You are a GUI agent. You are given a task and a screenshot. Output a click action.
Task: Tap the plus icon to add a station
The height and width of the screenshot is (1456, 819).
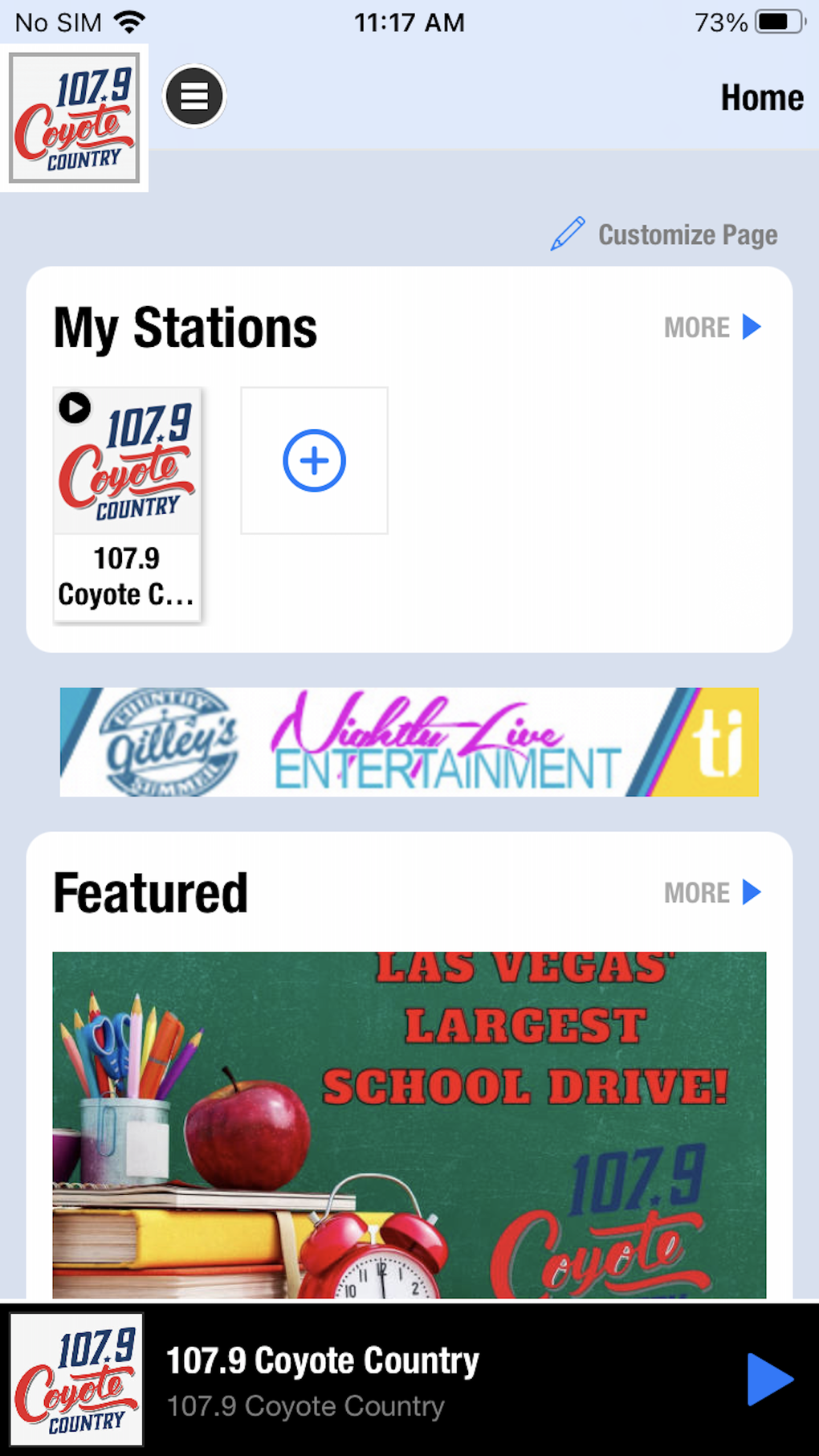coord(314,459)
